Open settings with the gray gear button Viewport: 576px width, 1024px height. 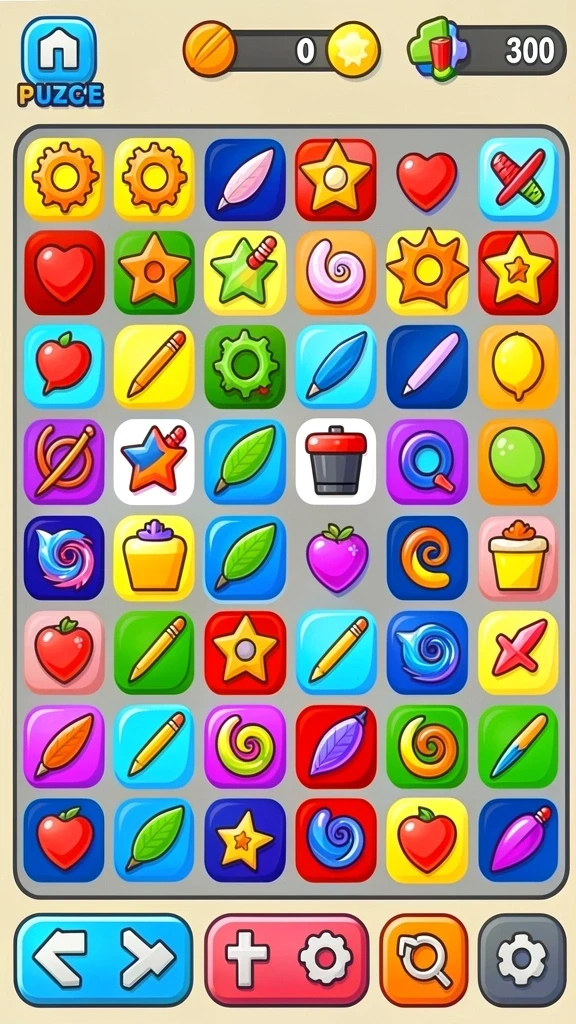pyautogui.click(x=522, y=959)
